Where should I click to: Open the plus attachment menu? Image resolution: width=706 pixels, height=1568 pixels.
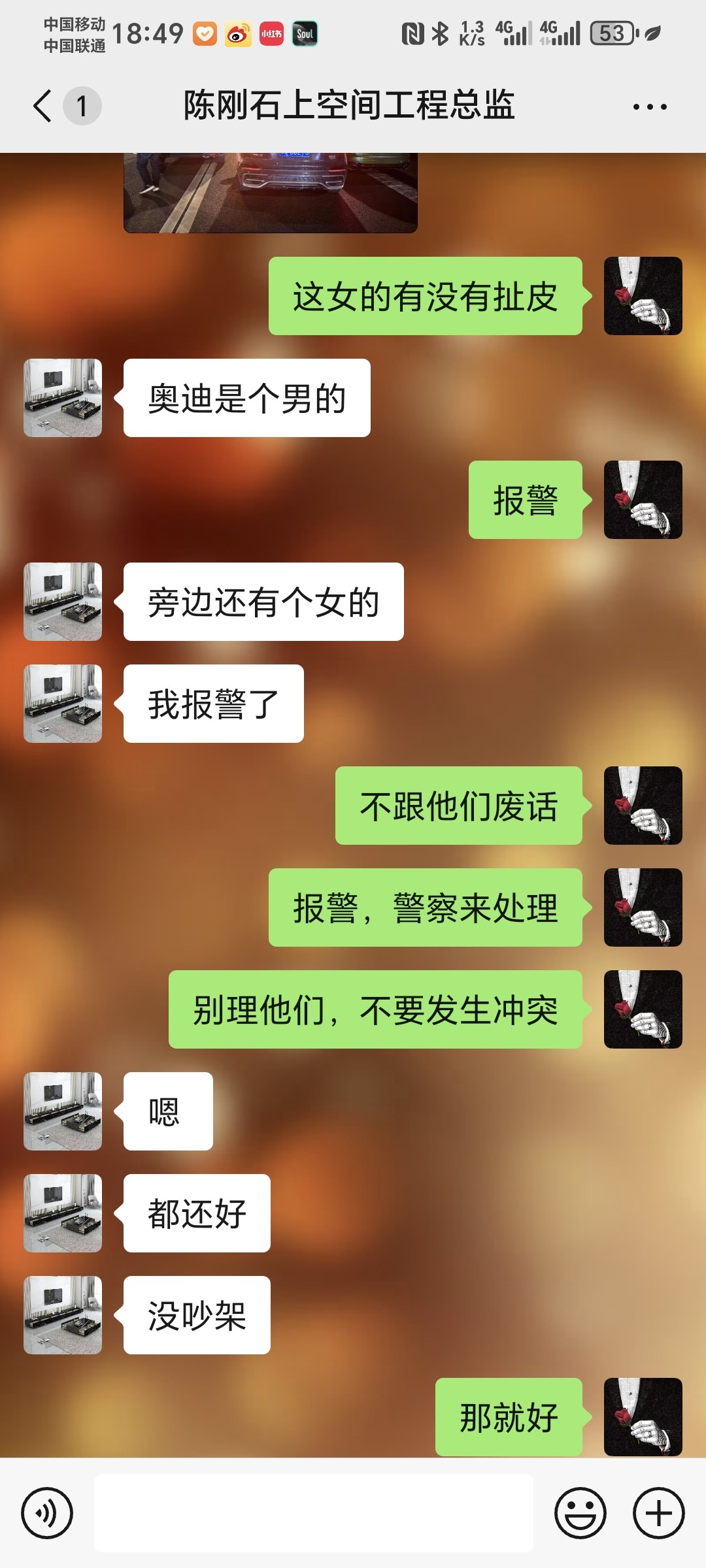[x=659, y=1512]
